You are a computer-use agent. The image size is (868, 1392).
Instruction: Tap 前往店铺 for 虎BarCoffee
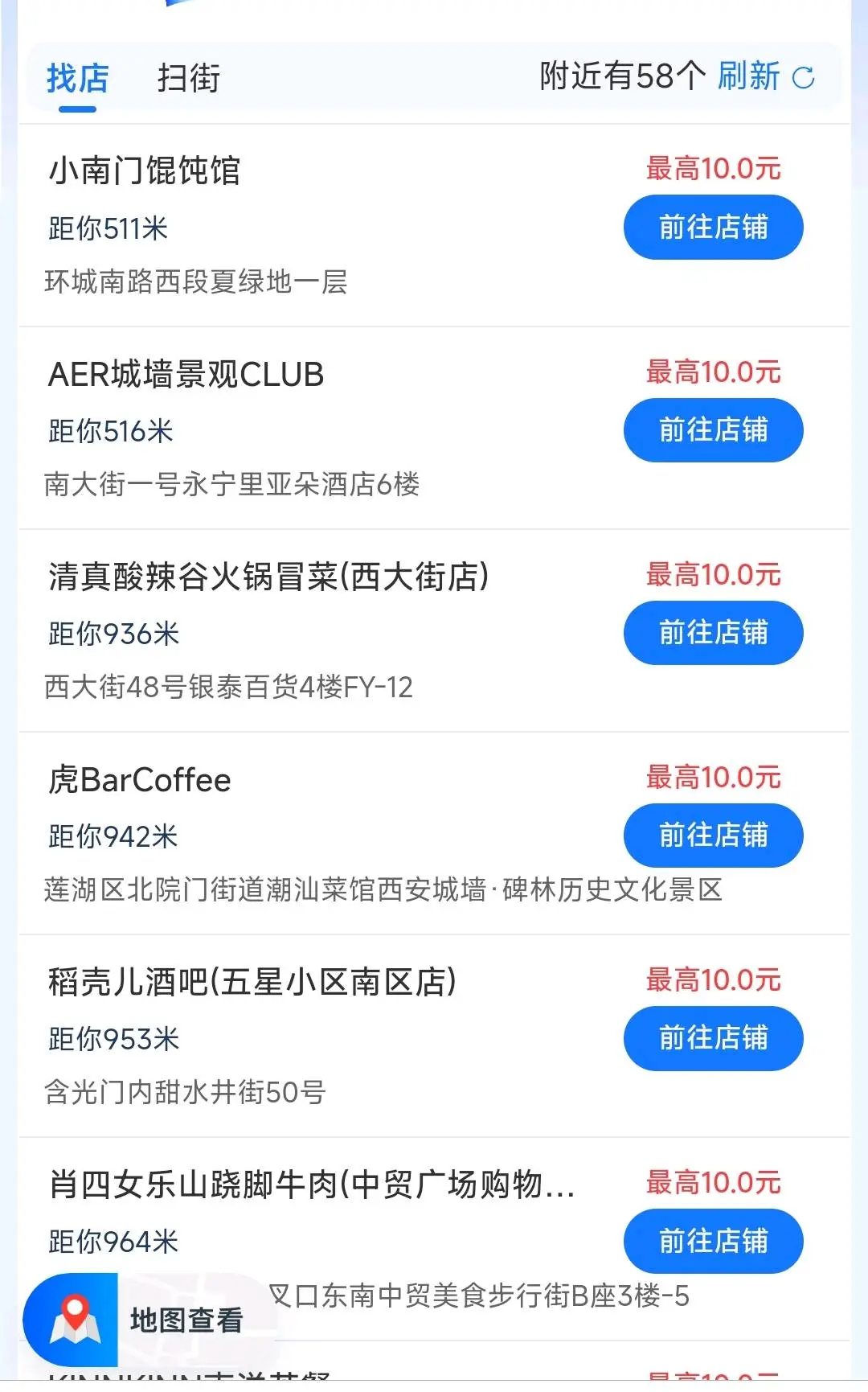712,836
